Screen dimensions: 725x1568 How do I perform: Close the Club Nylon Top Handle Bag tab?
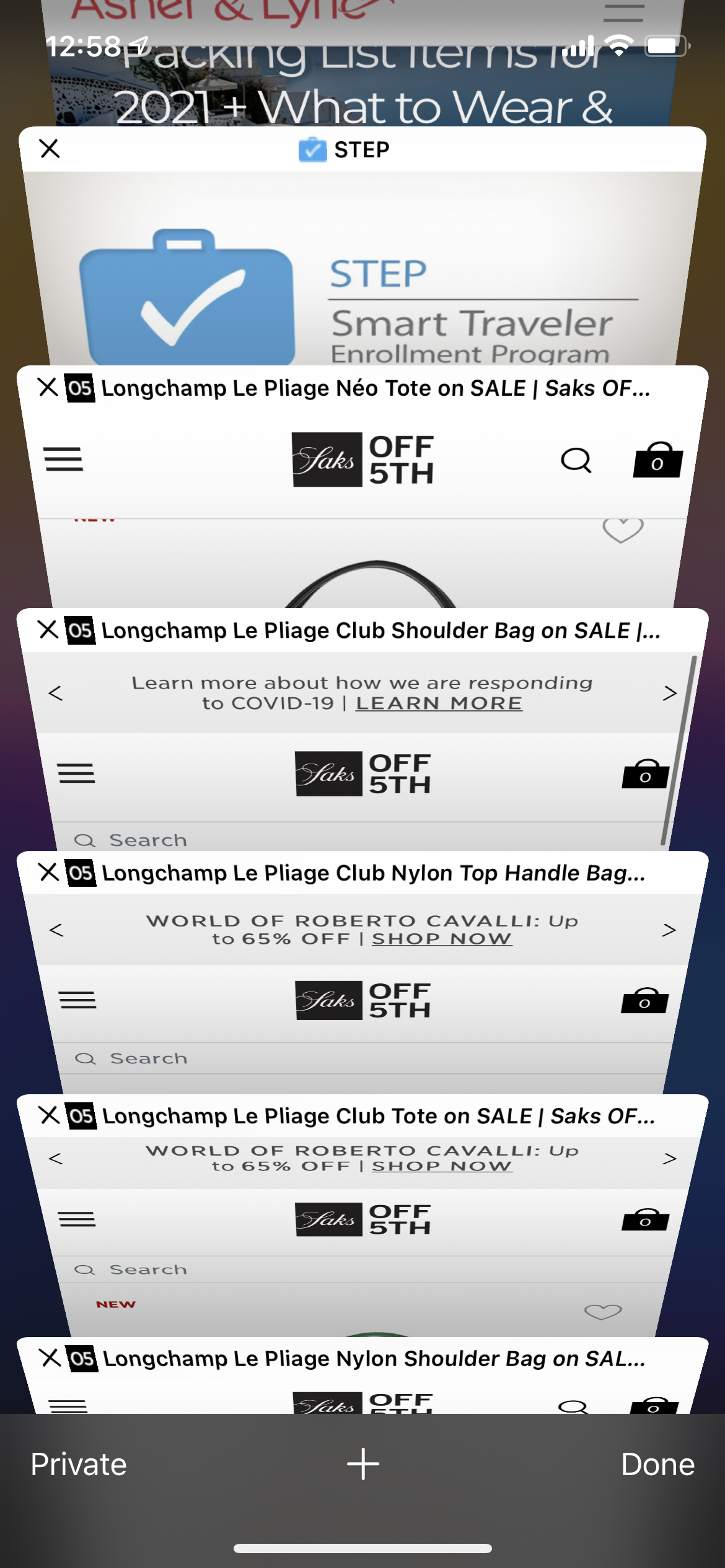pos(48,872)
